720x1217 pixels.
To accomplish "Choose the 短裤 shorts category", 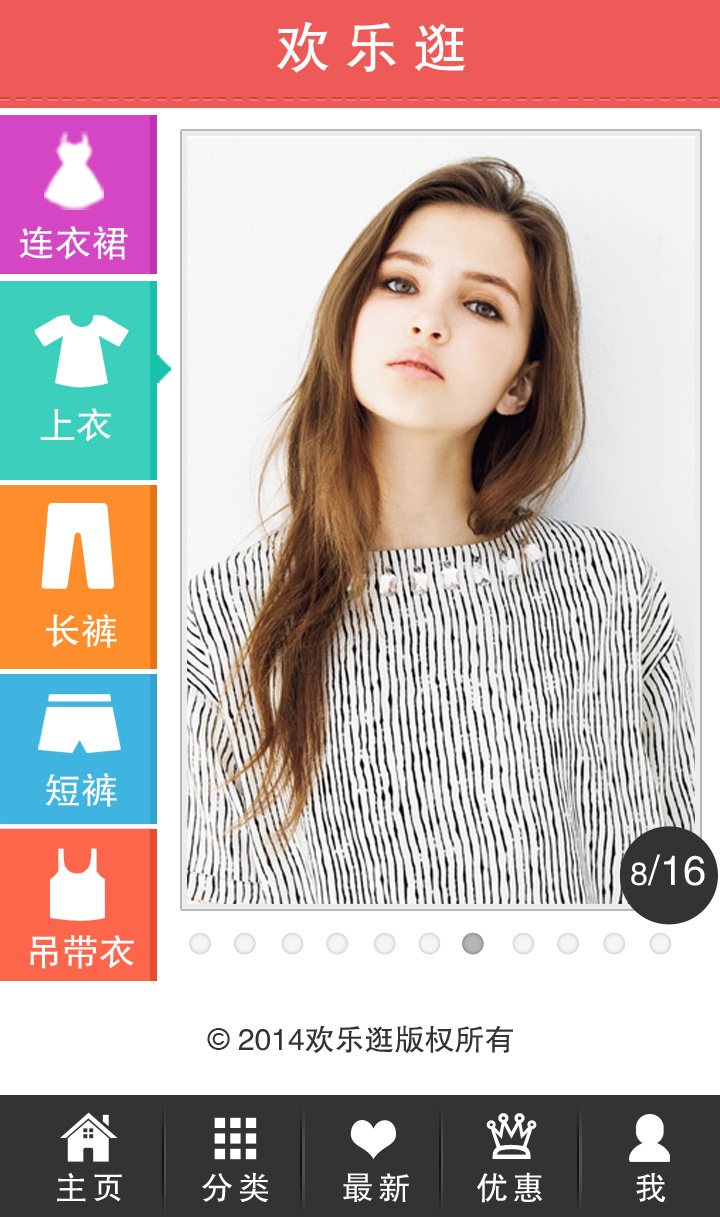I will point(76,749).
